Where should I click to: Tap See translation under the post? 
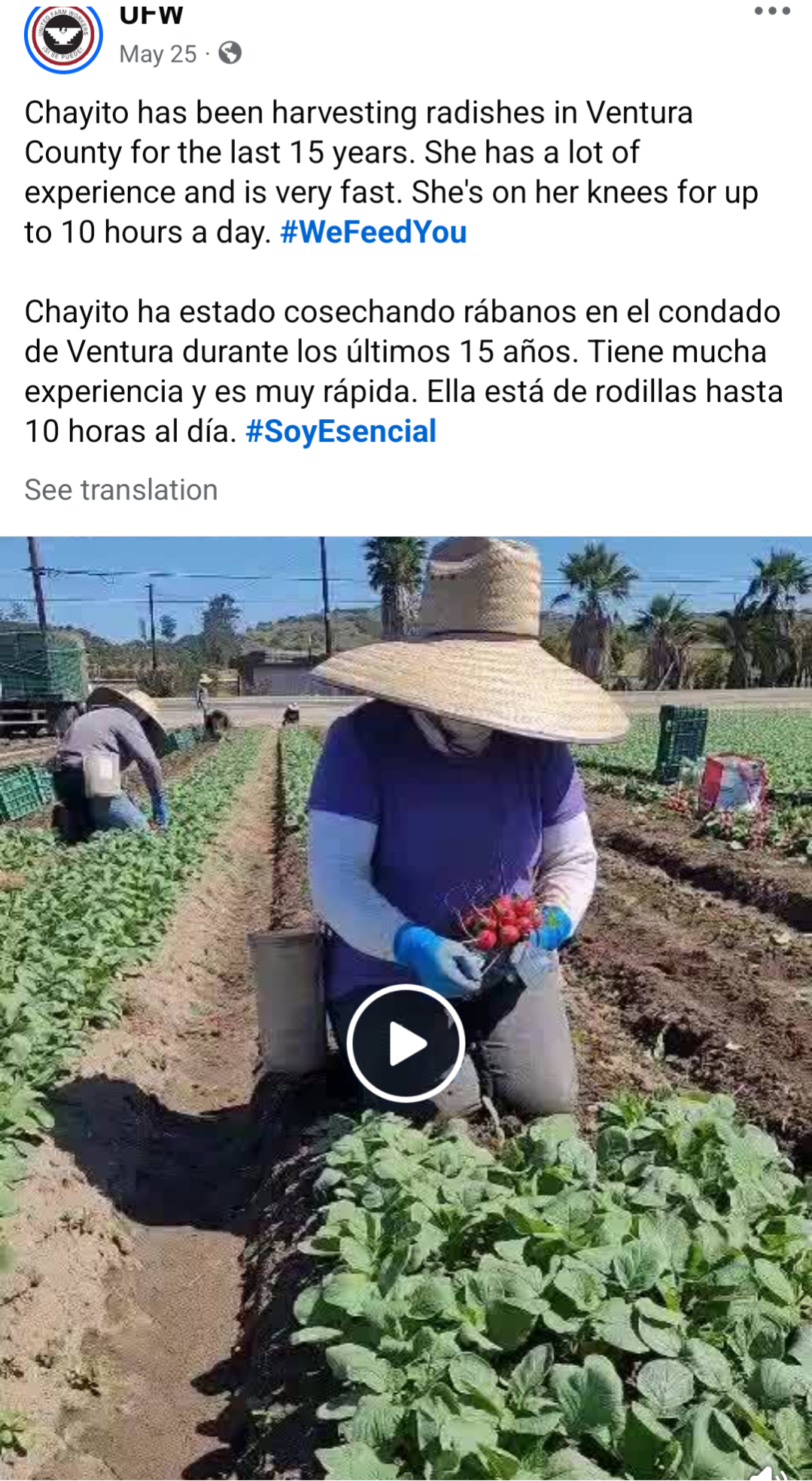point(121,490)
